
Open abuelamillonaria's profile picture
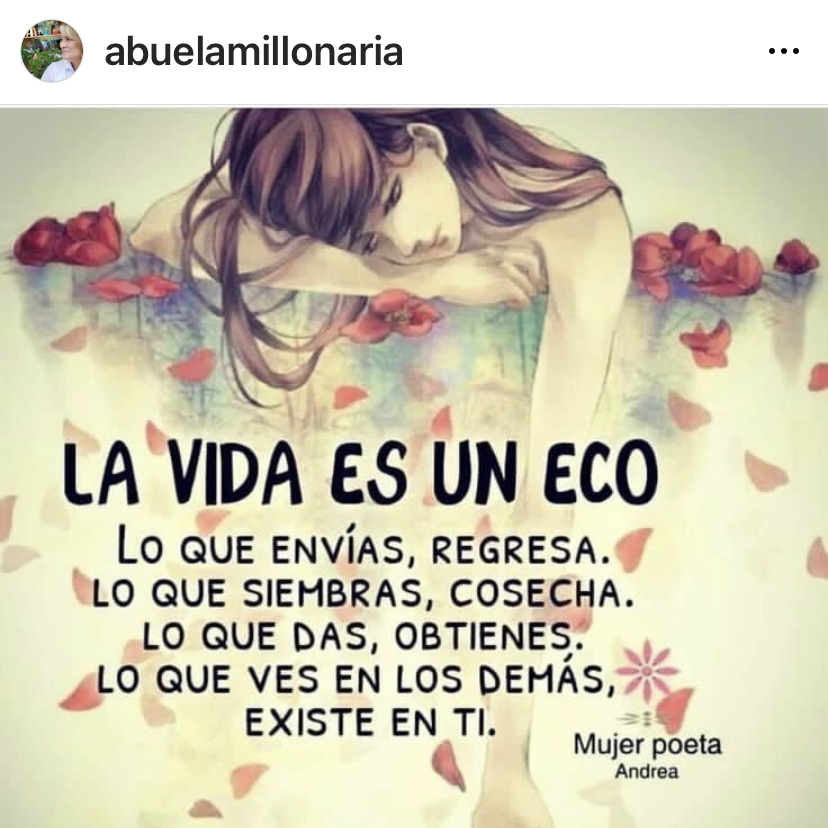(x=52, y=51)
